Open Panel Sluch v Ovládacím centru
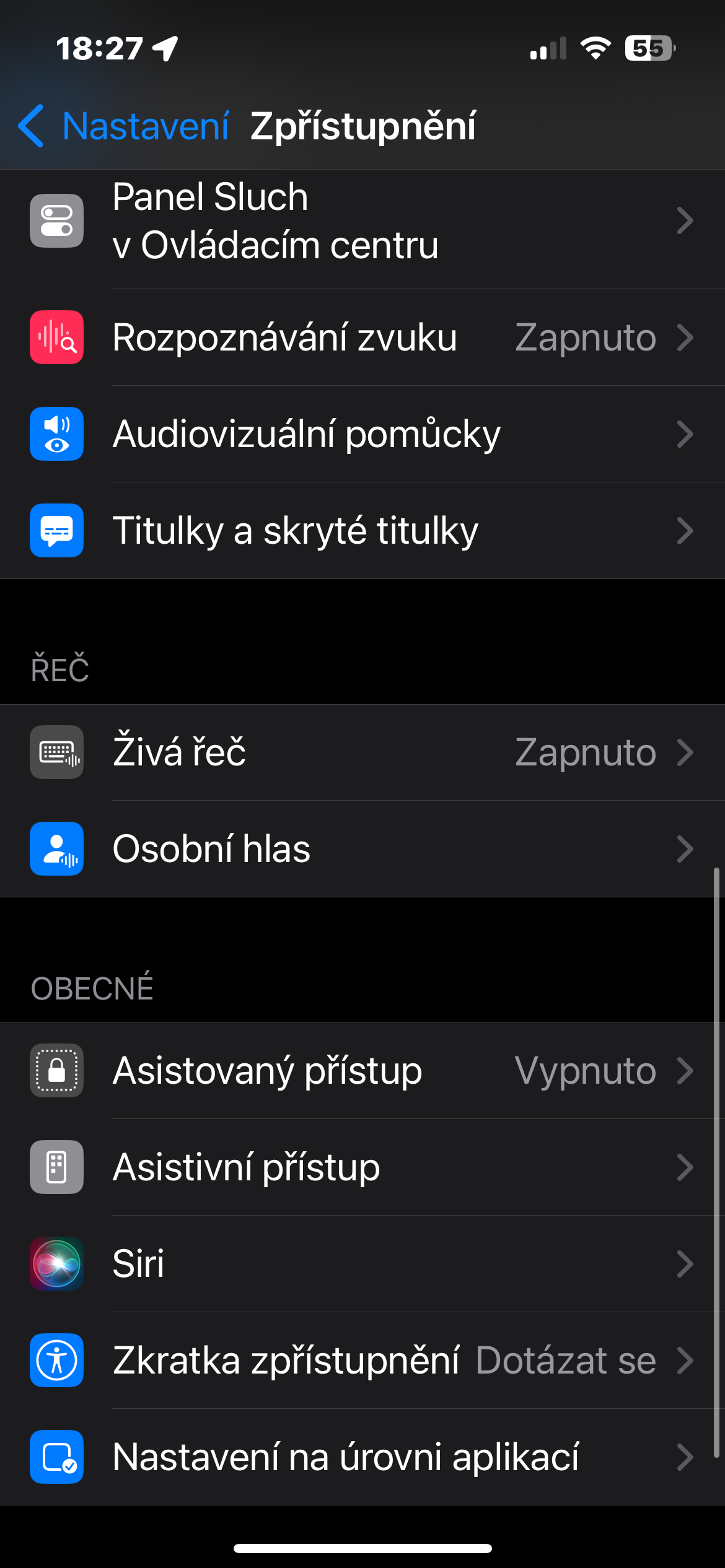The image size is (725, 1568). [362, 221]
